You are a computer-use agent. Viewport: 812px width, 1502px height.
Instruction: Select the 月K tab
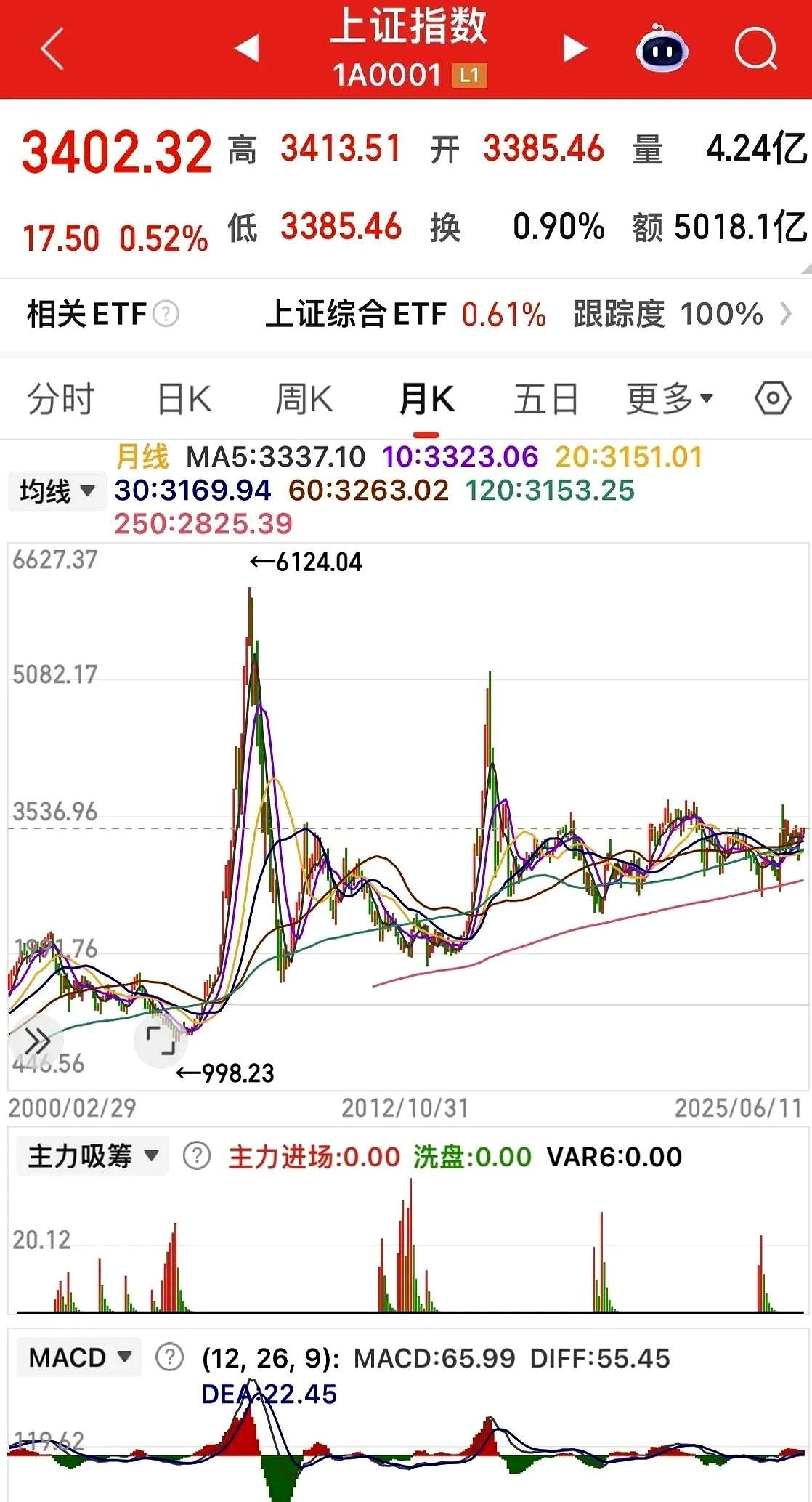pos(426,399)
